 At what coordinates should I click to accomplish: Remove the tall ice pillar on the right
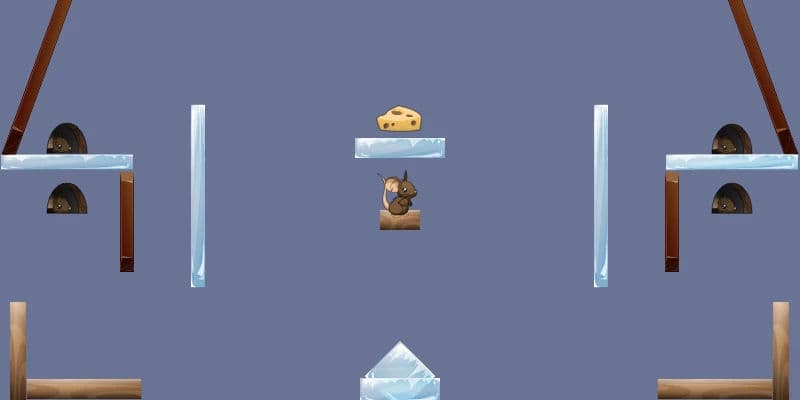(601, 196)
